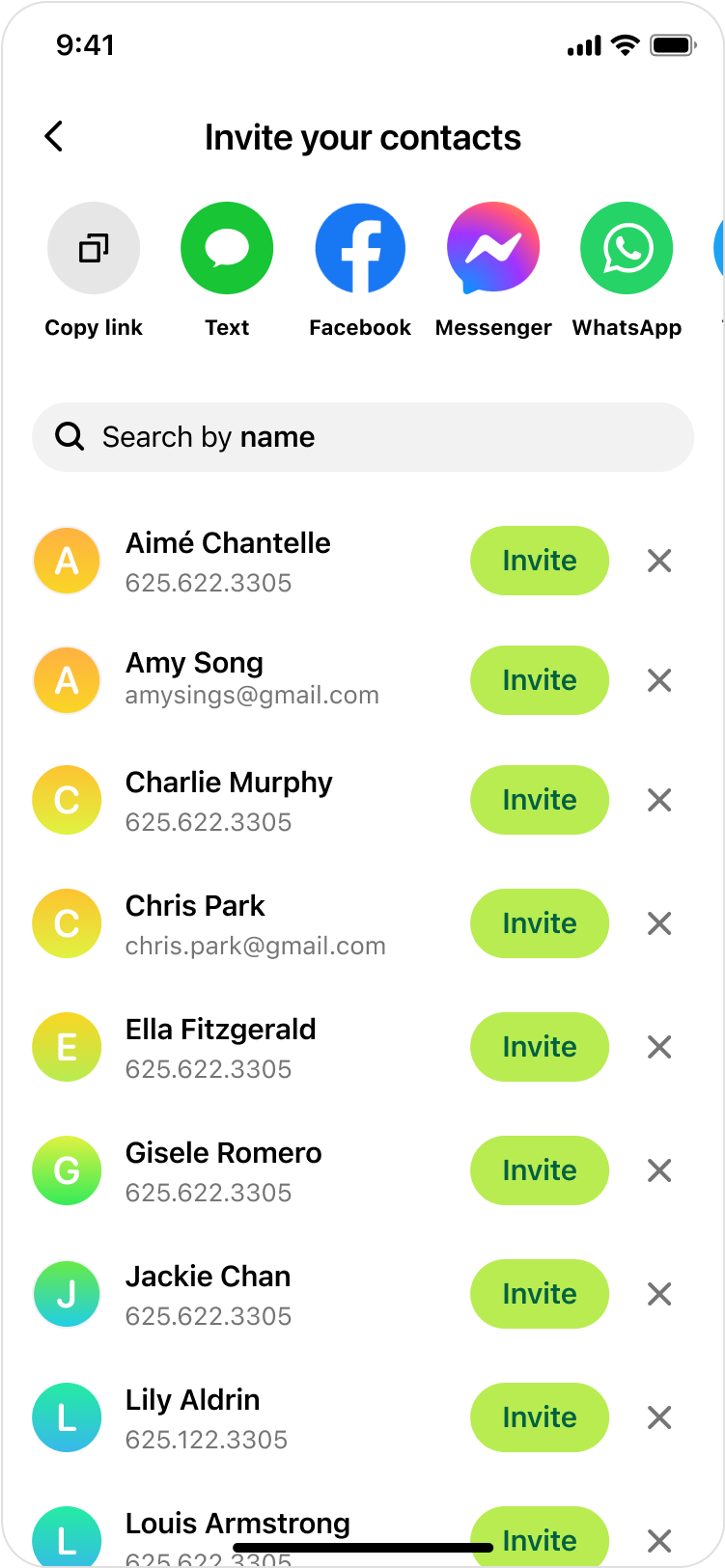The image size is (725, 1568).
Task: Send an invite to Jackie Chan
Action: (540, 1294)
